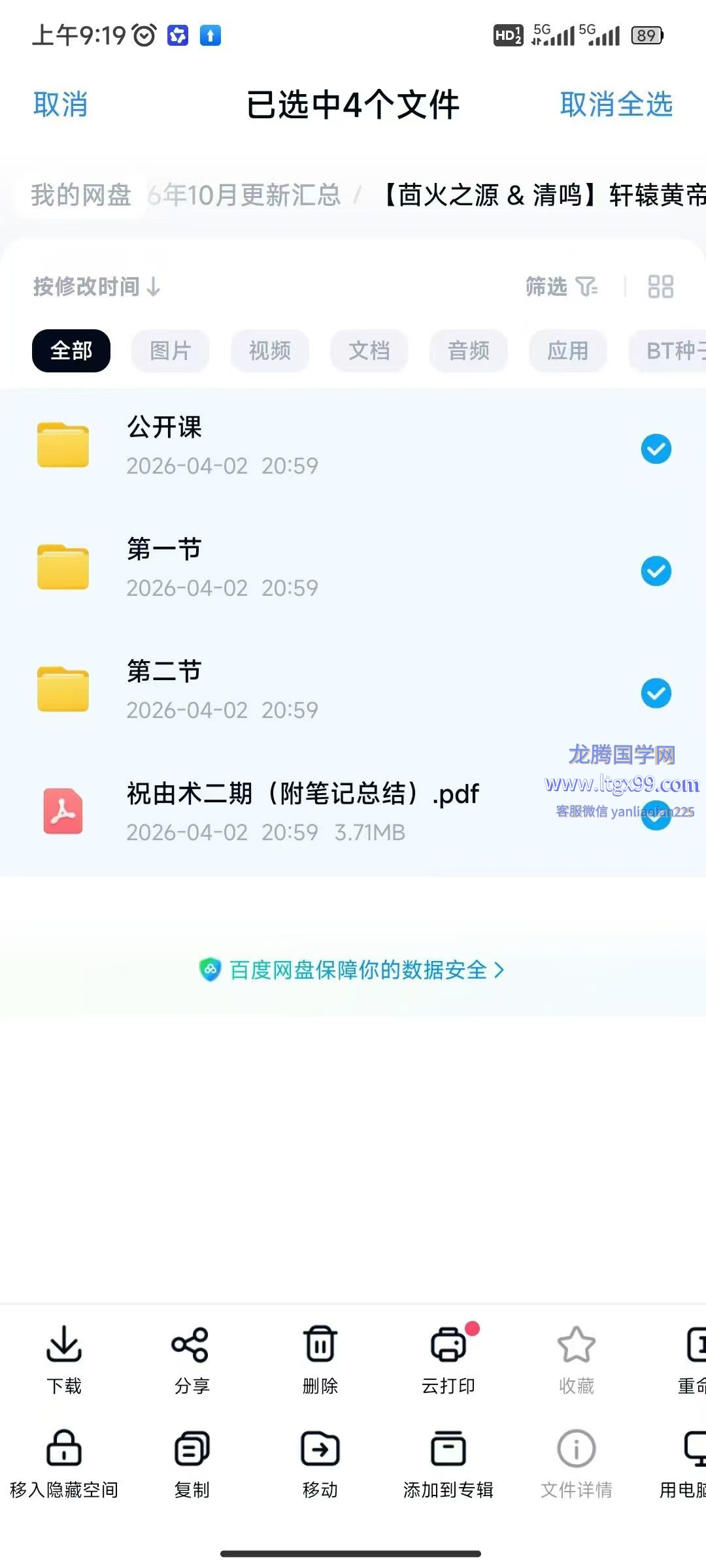
Task: Open the 筛选 filter options
Action: click(561, 286)
